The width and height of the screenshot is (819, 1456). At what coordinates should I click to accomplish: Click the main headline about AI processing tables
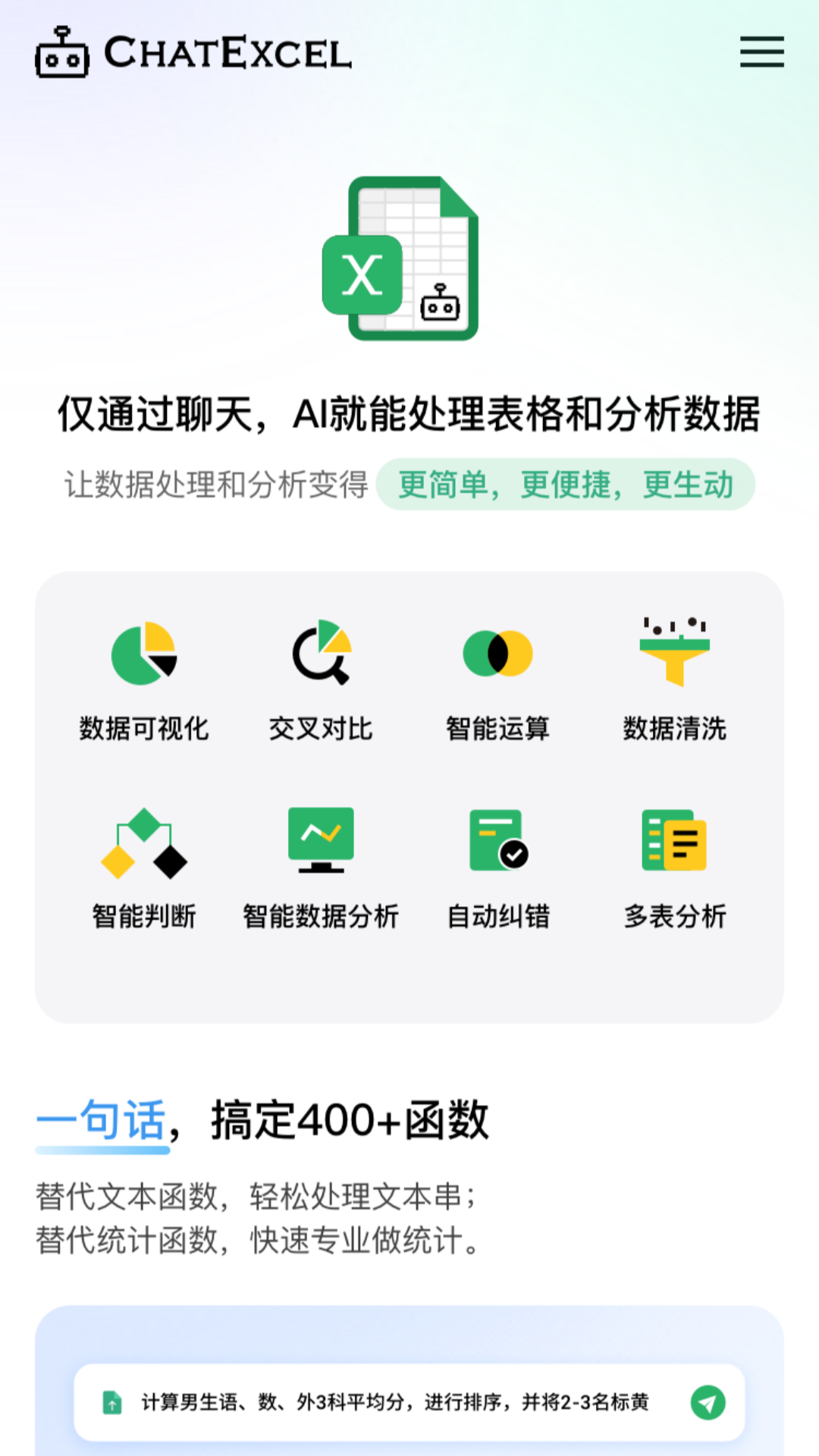[x=409, y=413]
